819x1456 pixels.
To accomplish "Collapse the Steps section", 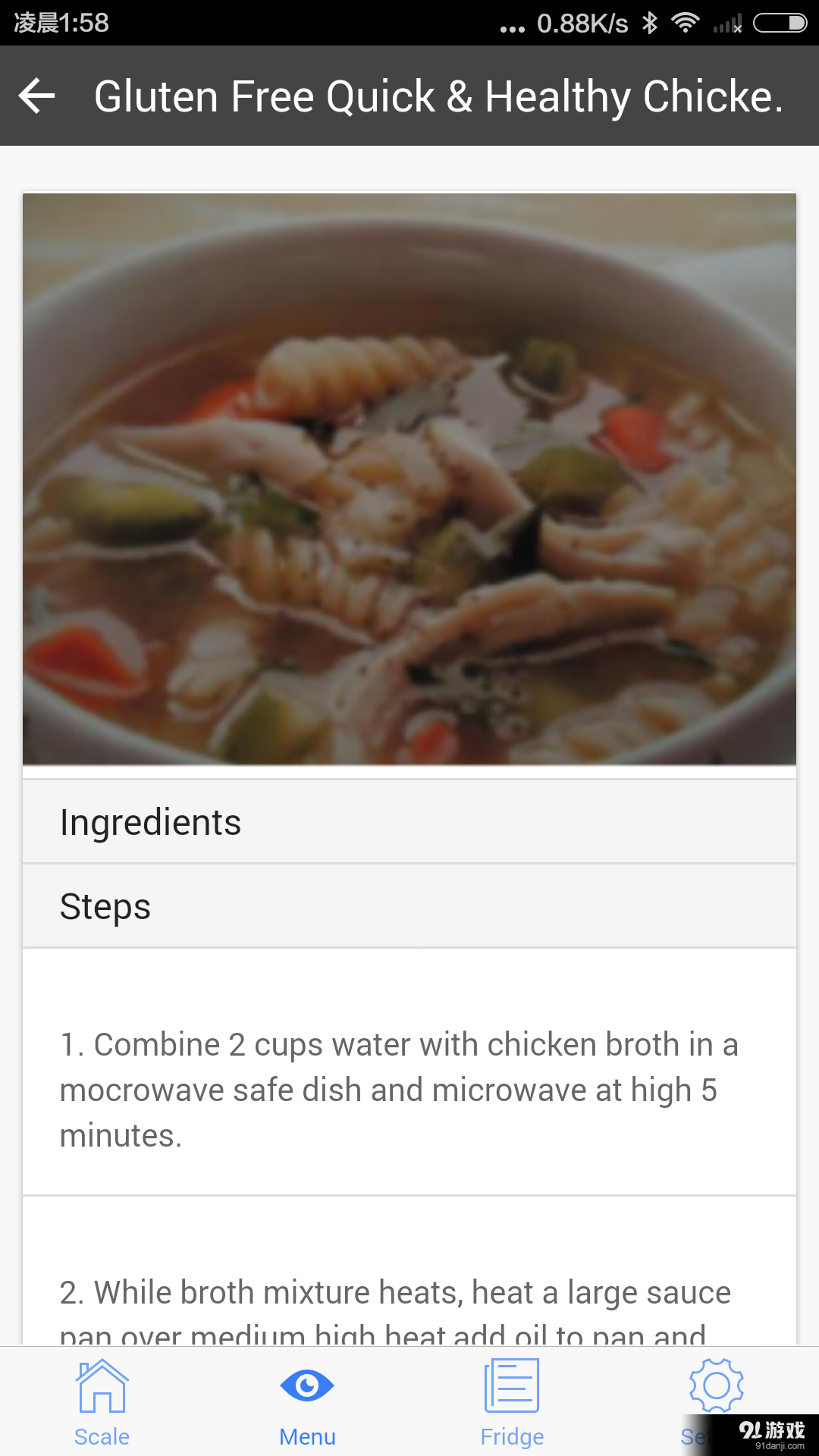I will [409, 905].
